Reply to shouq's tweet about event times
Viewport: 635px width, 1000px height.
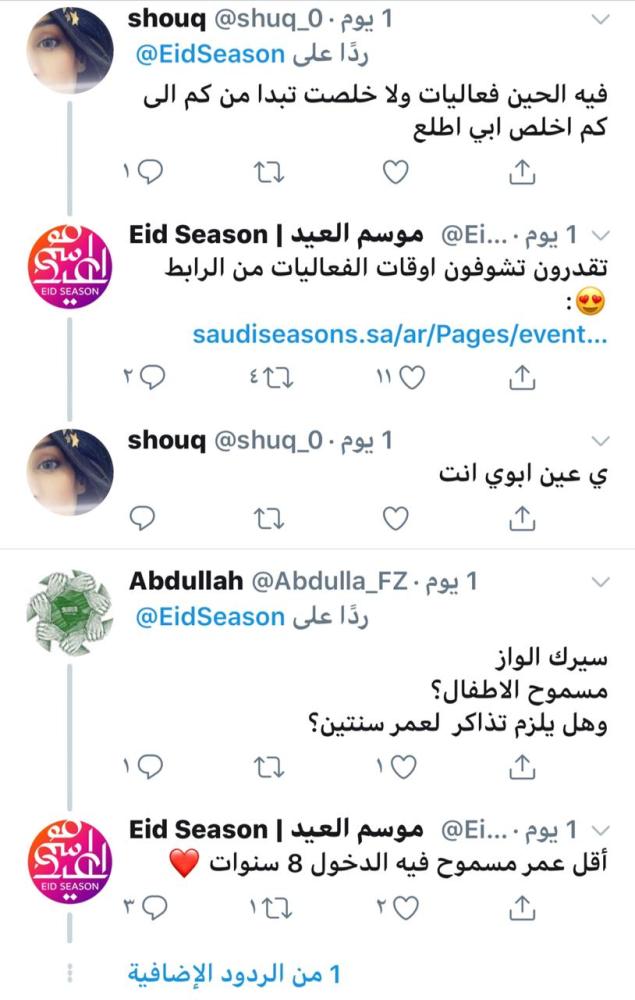click(x=148, y=174)
